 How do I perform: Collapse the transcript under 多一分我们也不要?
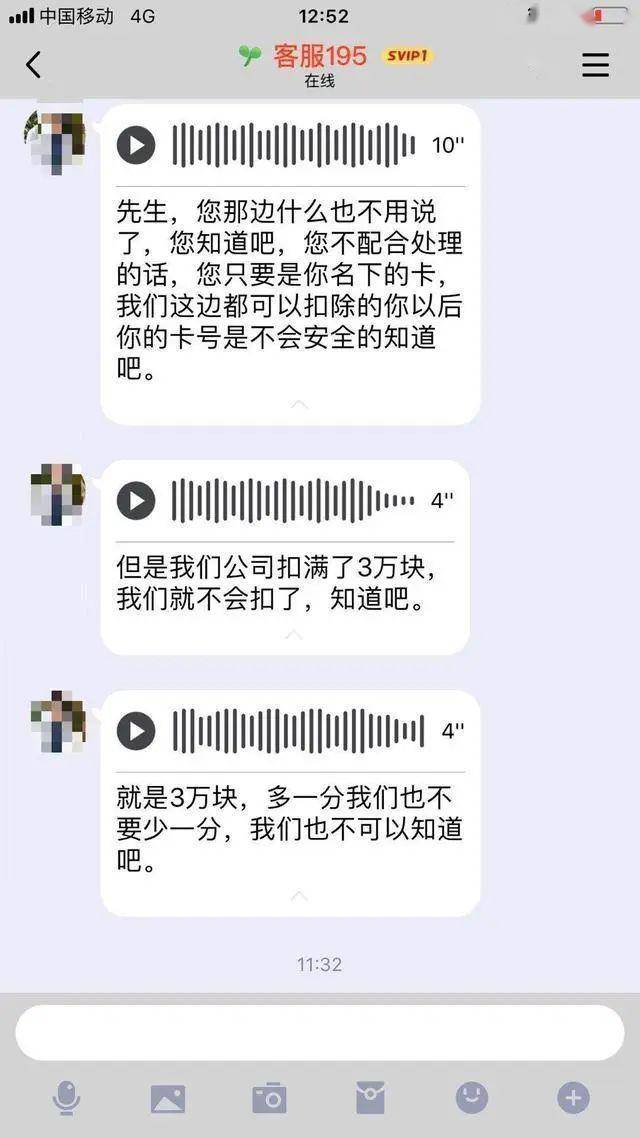tap(299, 896)
